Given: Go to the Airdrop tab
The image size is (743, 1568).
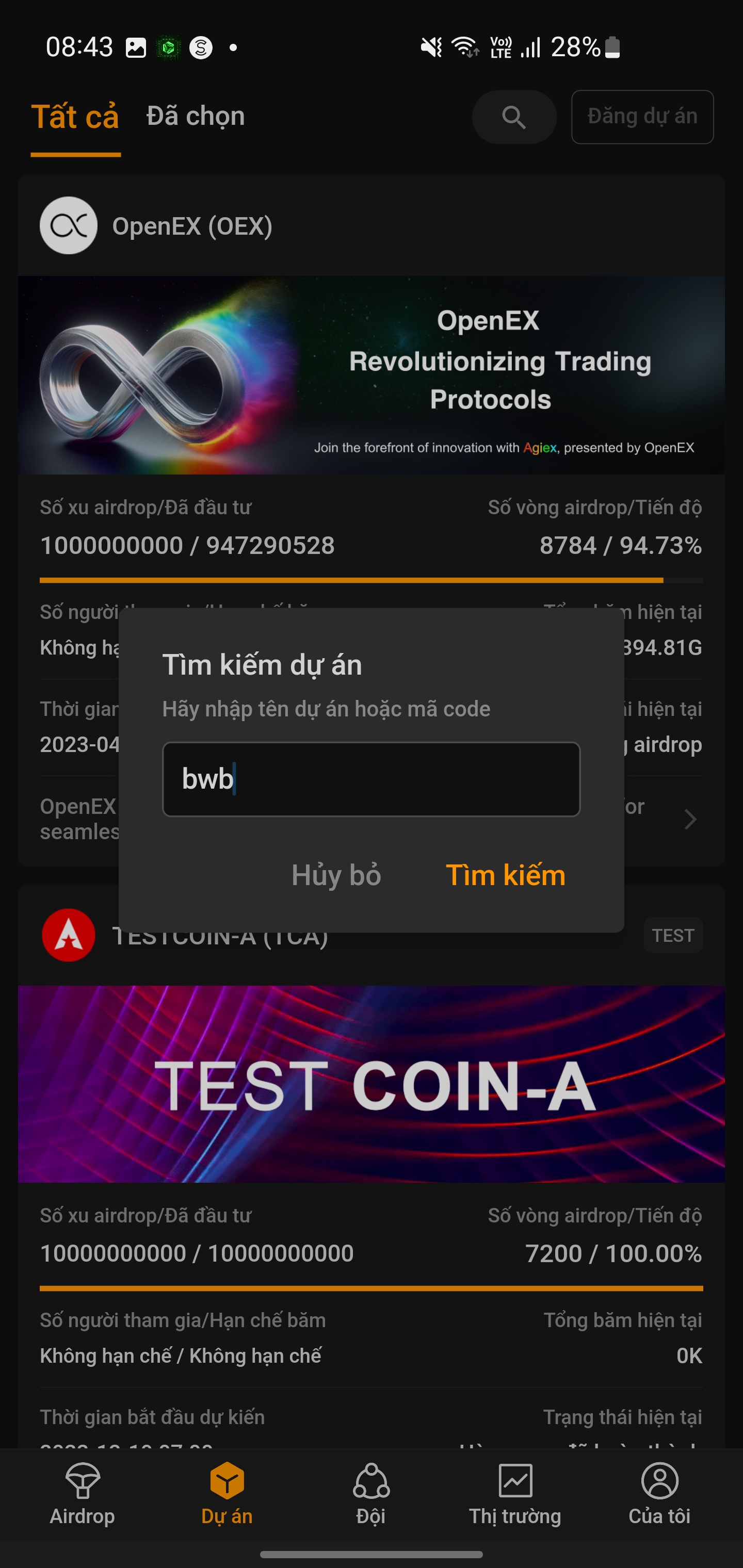Looking at the screenshot, I should 82,1494.
